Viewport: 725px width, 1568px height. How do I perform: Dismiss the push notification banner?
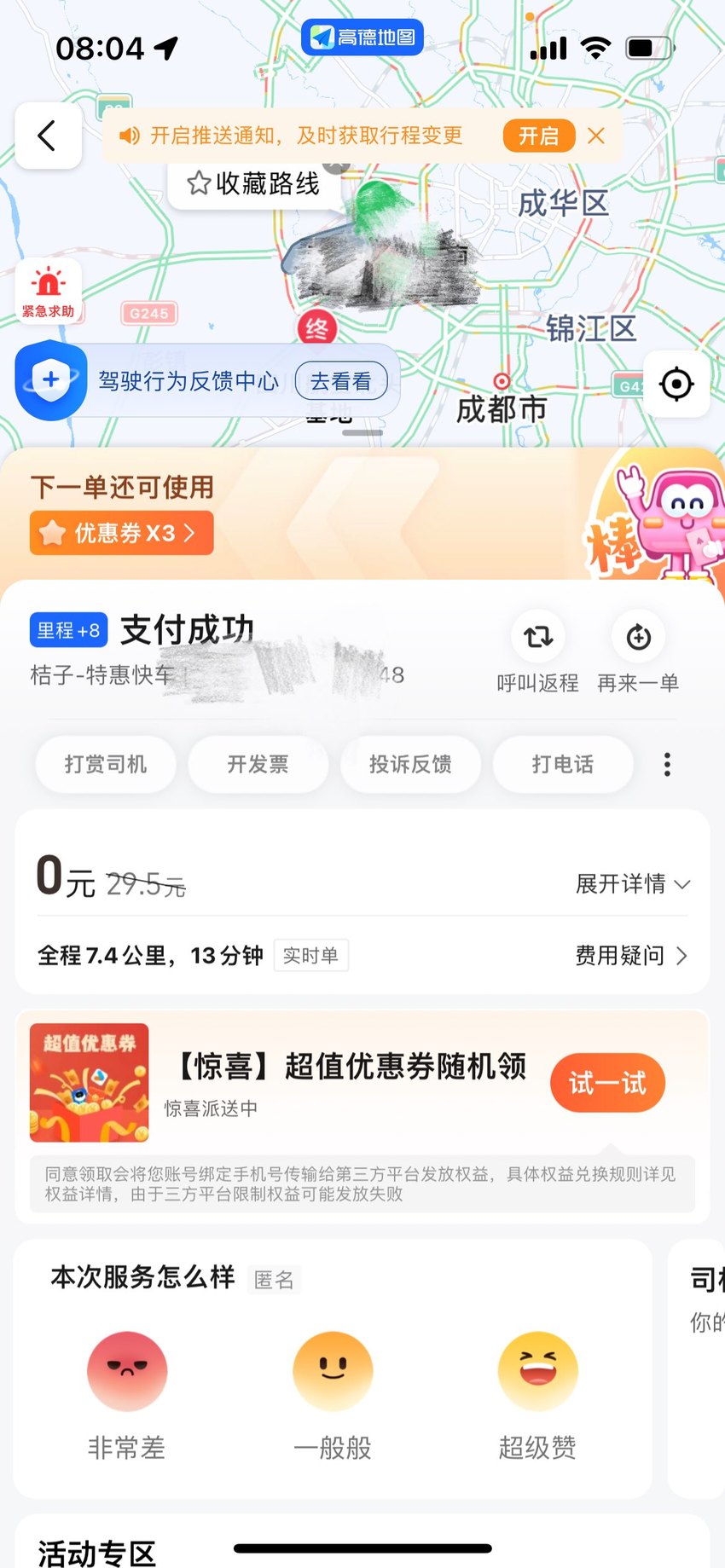click(596, 136)
